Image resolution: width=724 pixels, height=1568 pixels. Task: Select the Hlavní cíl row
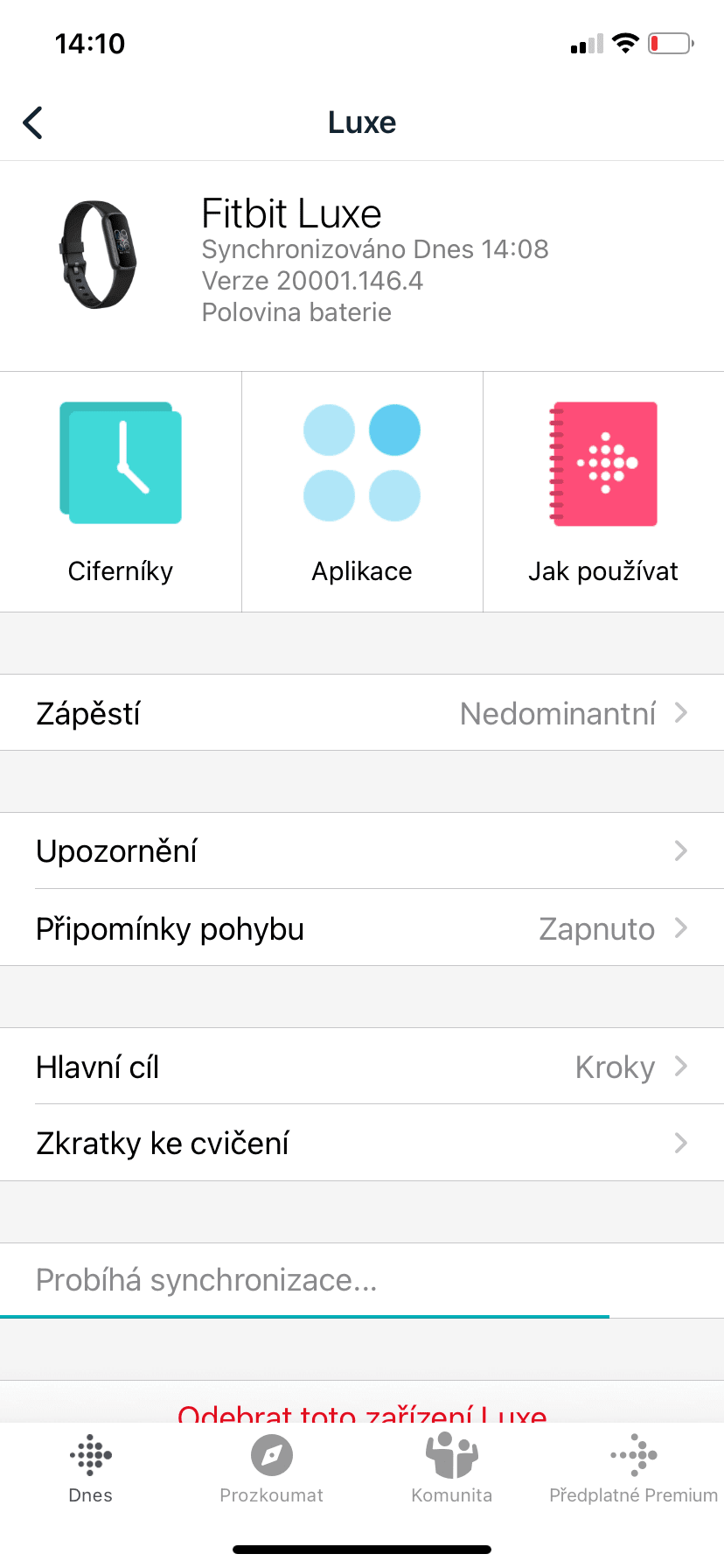(x=362, y=1067)
